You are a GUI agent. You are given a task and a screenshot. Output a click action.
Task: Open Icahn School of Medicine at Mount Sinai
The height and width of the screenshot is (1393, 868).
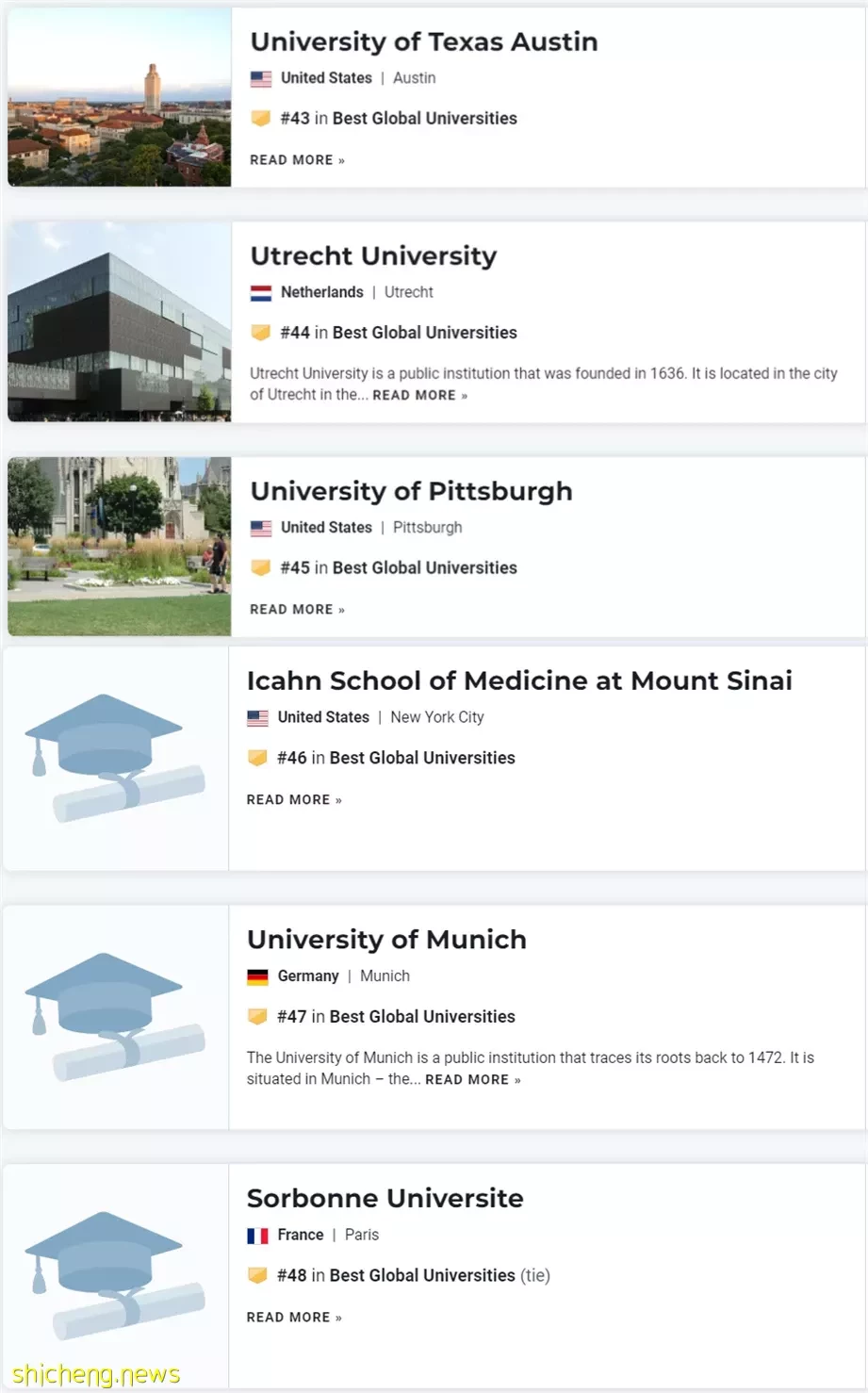[519, 680]
